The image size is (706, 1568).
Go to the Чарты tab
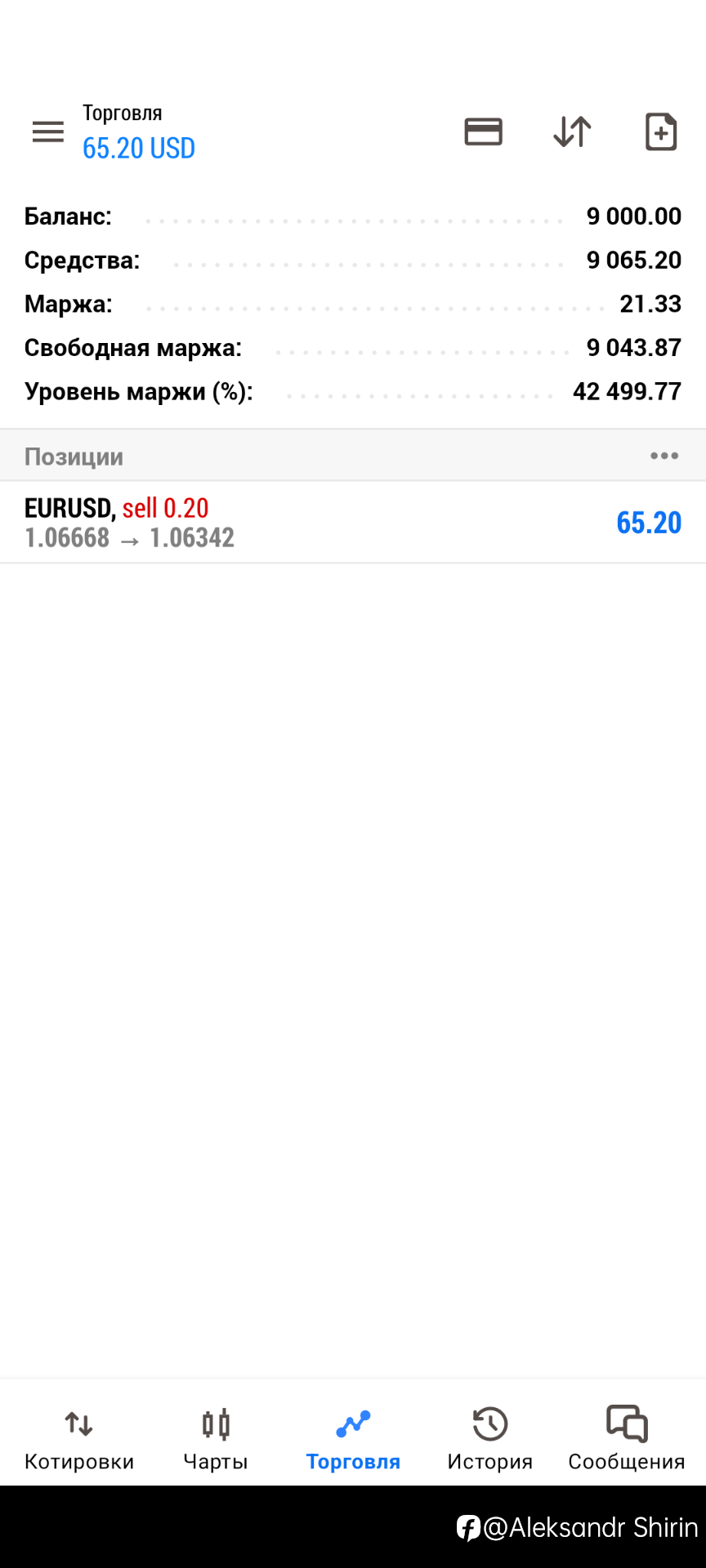[216, 1440]
